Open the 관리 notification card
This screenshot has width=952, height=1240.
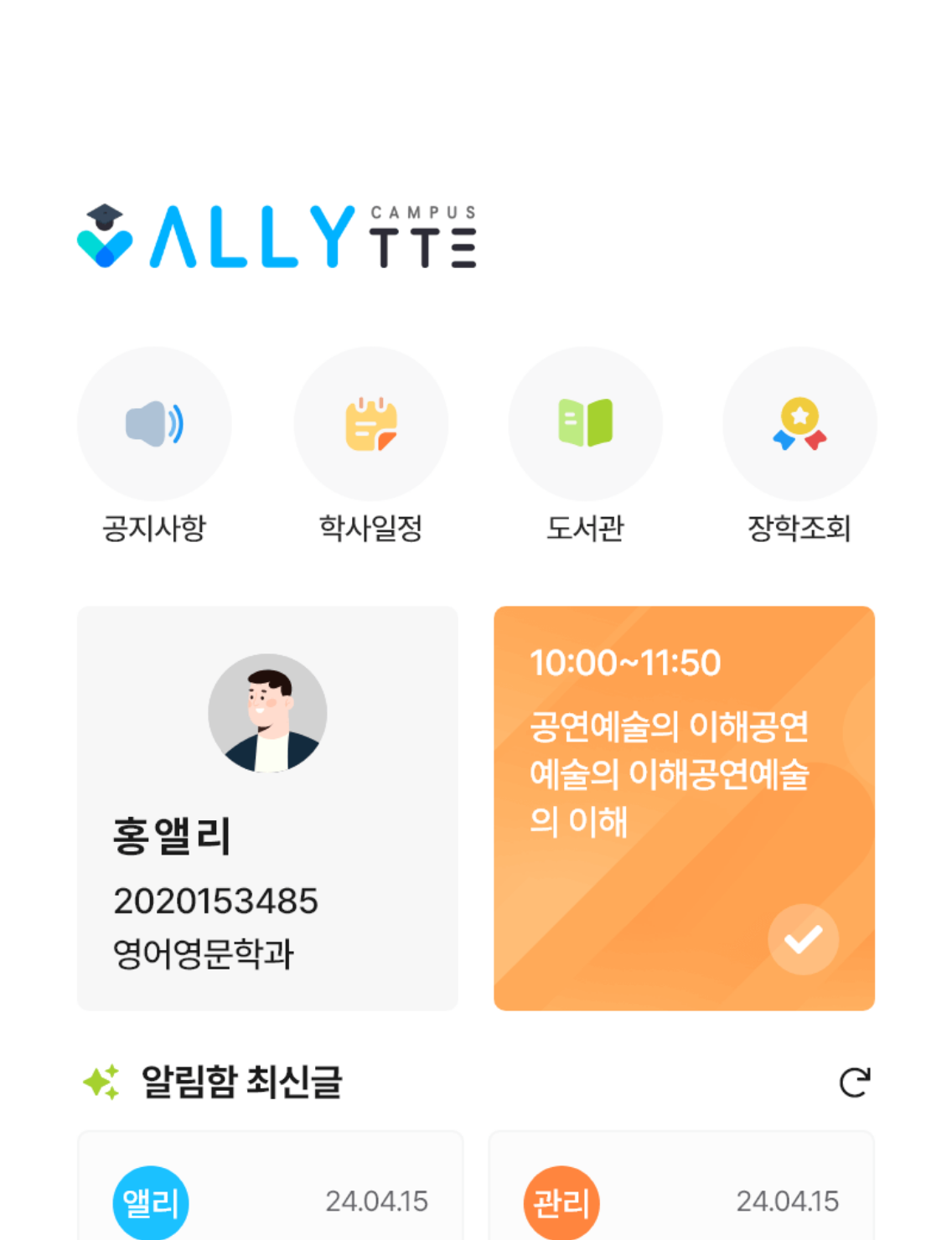(680, 1190)
